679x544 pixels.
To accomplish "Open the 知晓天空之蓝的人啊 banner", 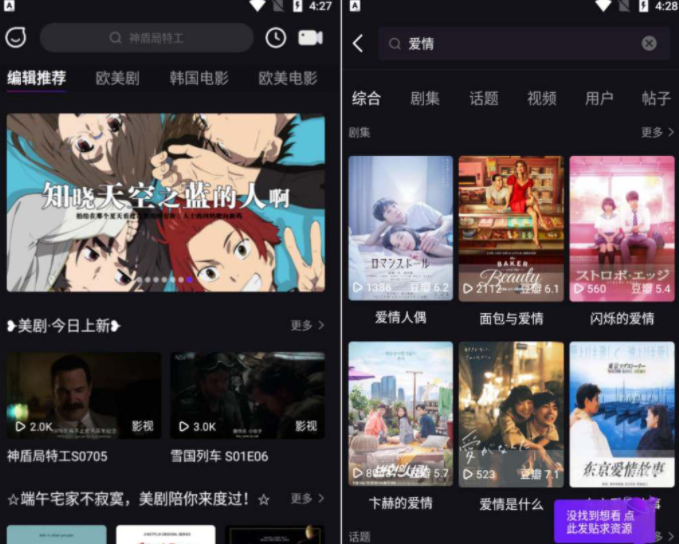I will tap(166, 202).
